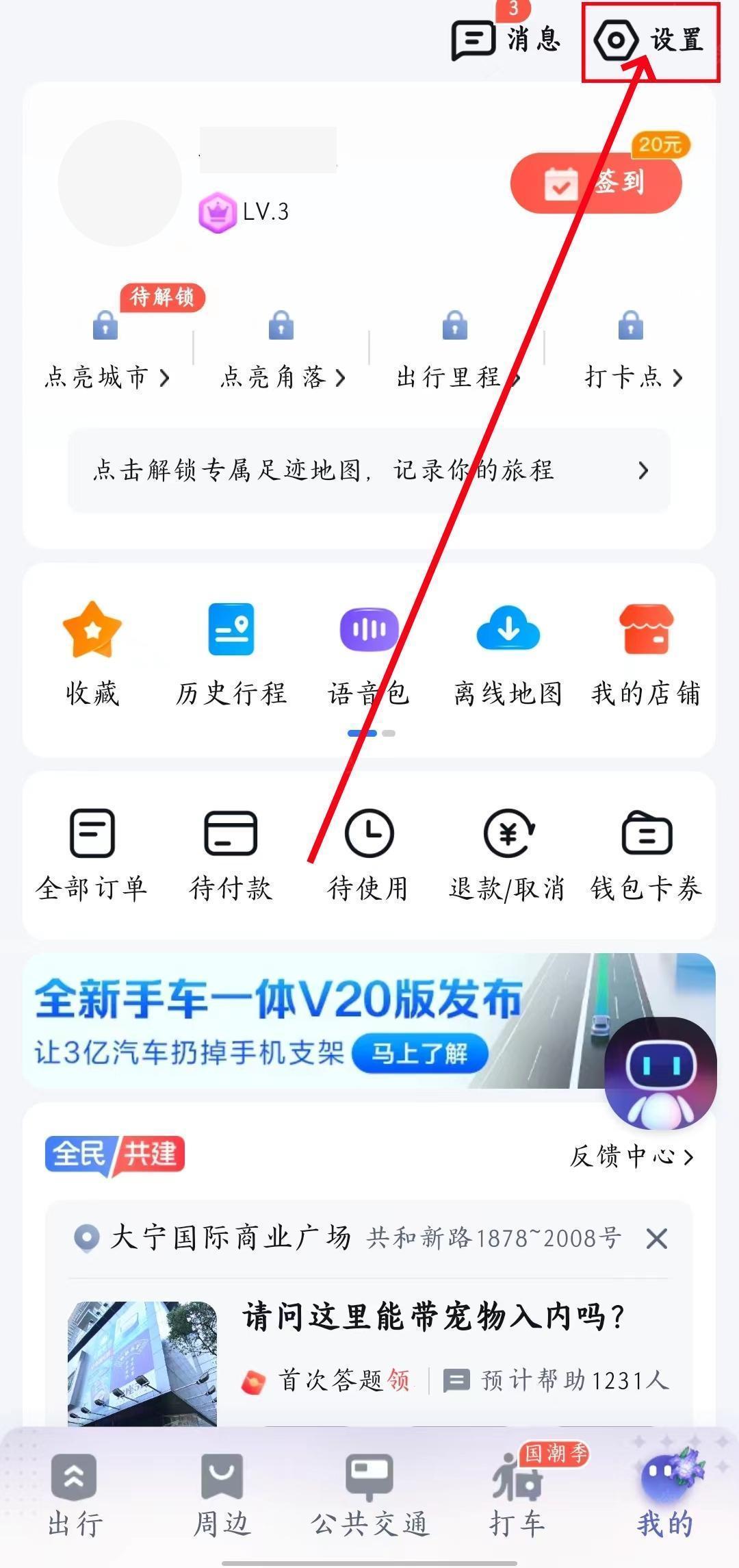Open 点亮城市 achievements
The image size is (739, 1568).
107,377
